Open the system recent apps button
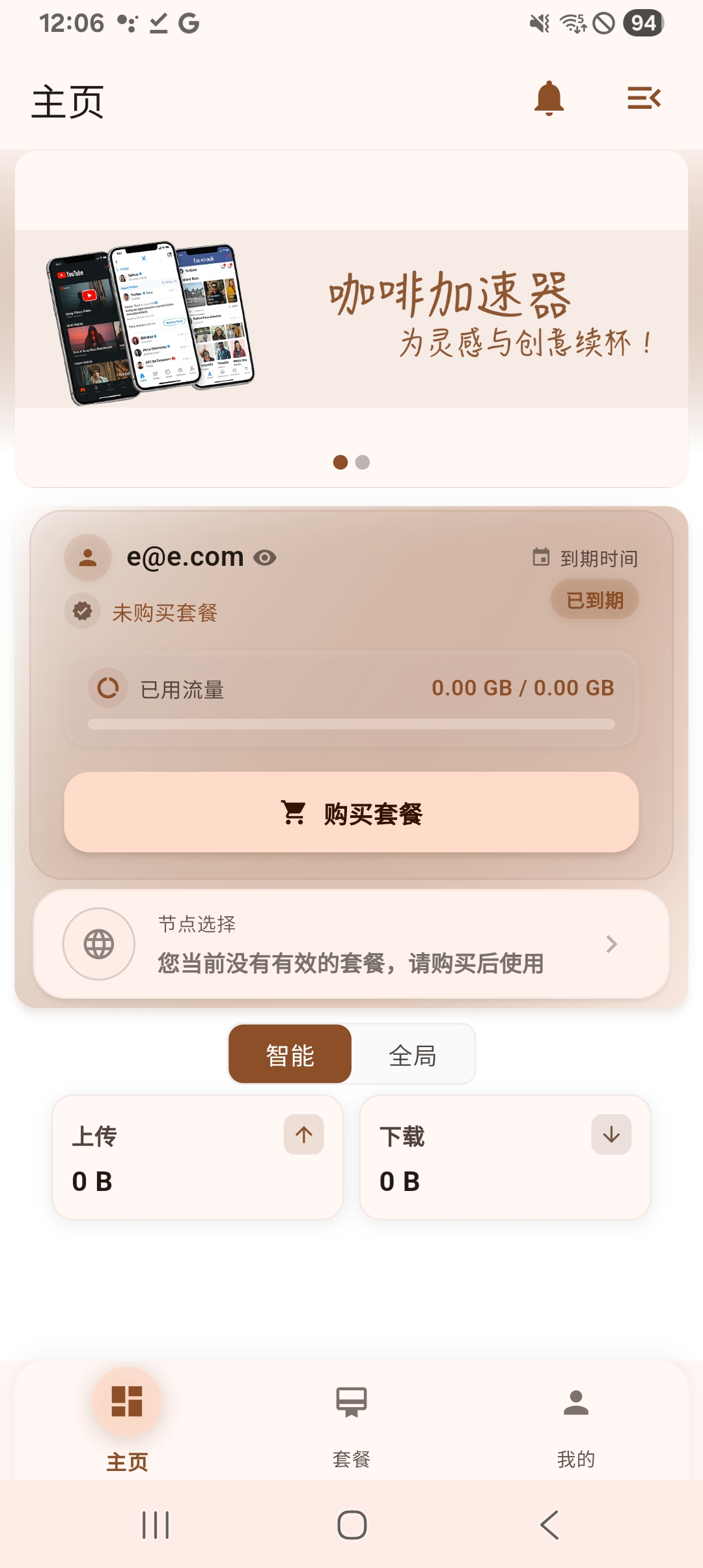 [156, 1525]
